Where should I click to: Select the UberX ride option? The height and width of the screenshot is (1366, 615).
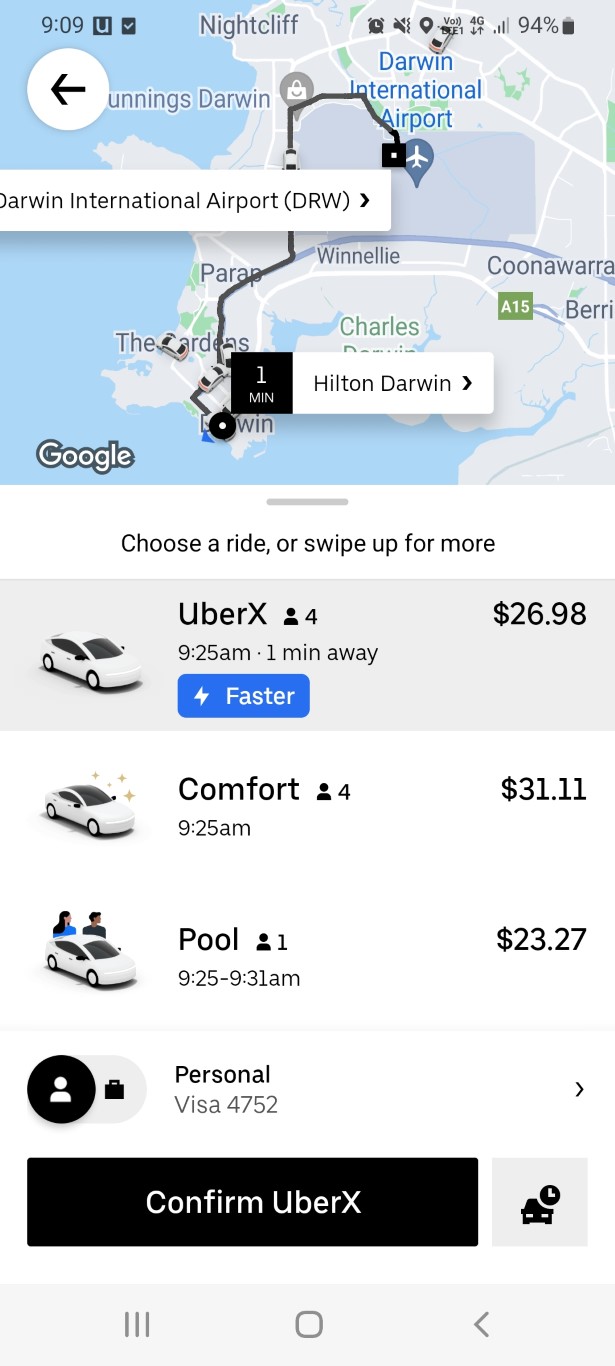click(307, 656)
